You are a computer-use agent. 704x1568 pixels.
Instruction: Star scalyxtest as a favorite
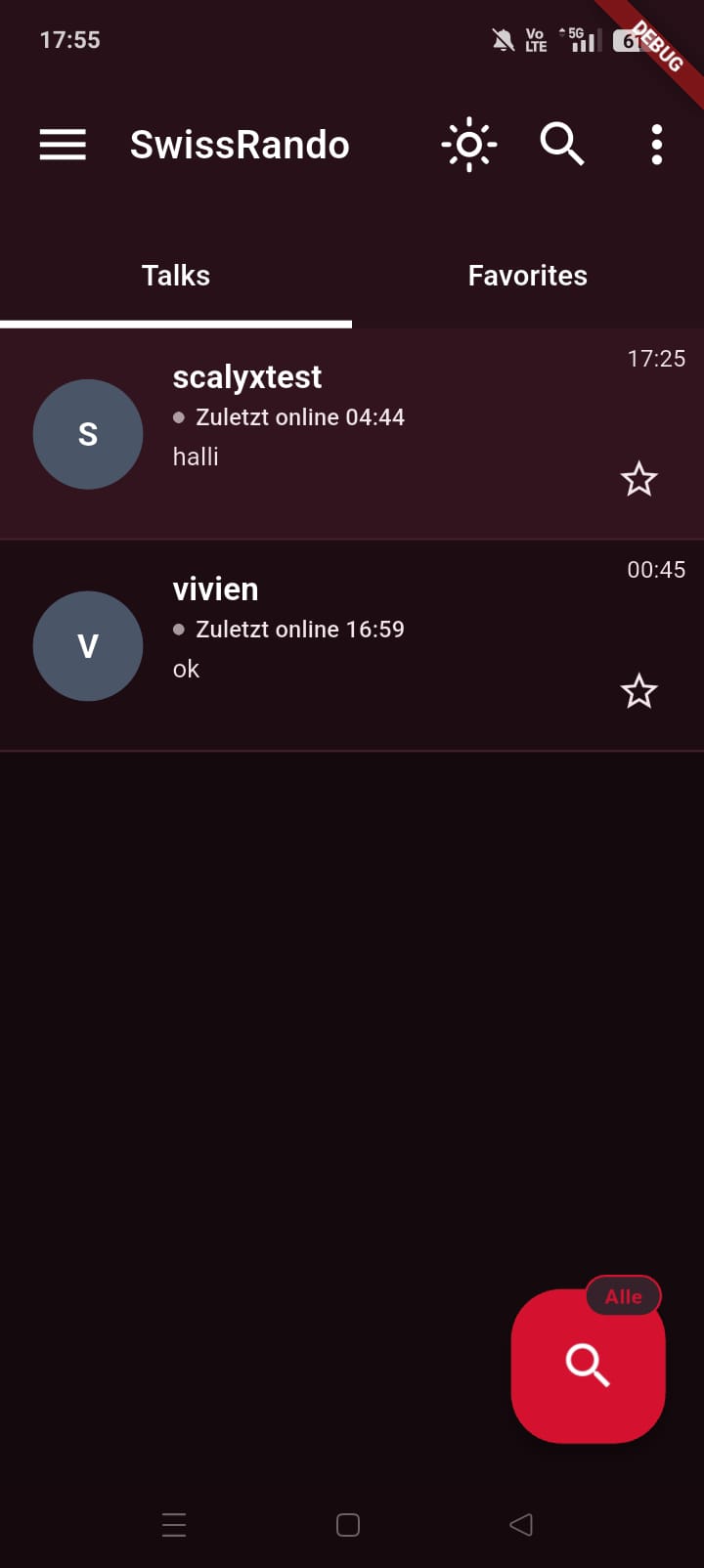[x=638, y=479]
